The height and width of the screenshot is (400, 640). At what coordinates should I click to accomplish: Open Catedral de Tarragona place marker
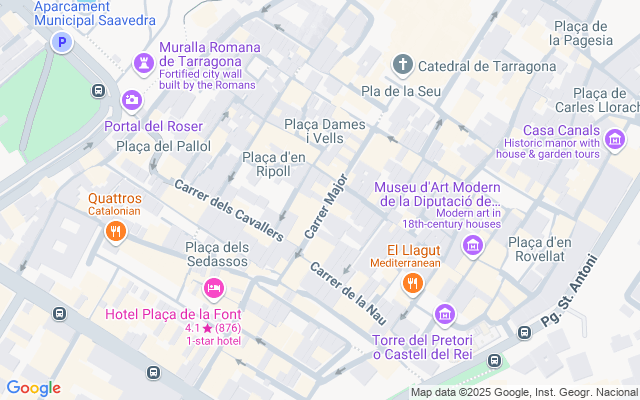click(x=403, y=66)
